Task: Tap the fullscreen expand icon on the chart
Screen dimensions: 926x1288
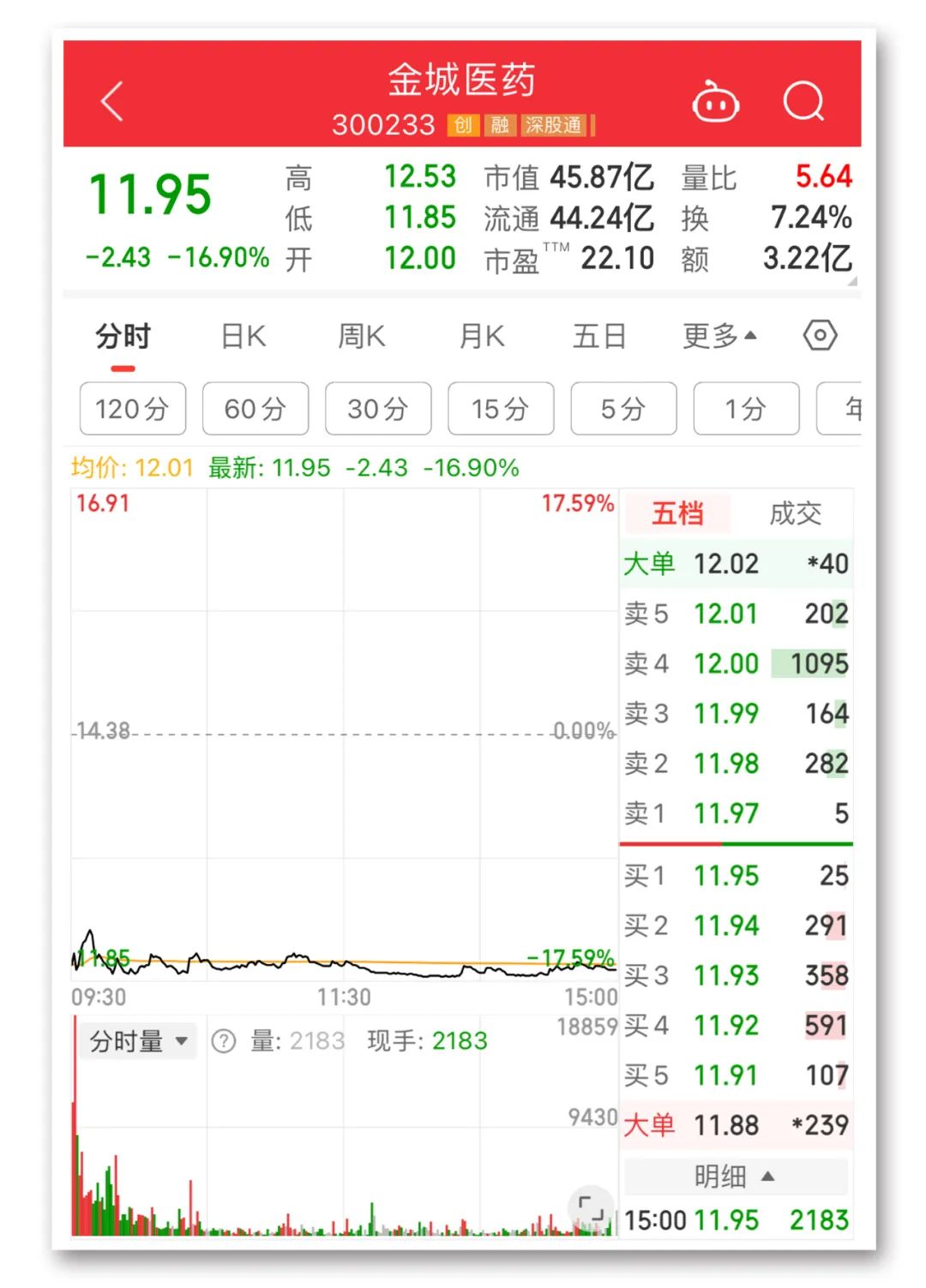Action: coord(590,1207)
